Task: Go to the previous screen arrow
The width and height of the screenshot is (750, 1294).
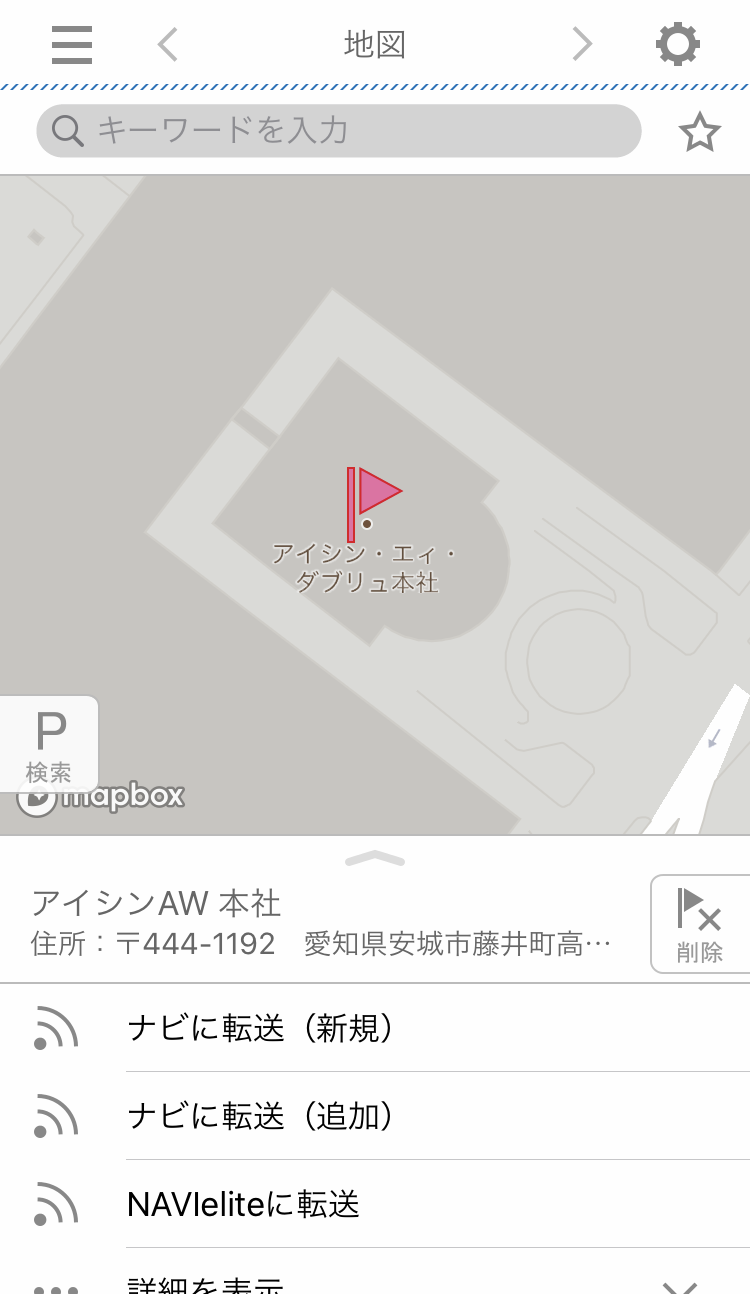Action: [168, 45]
